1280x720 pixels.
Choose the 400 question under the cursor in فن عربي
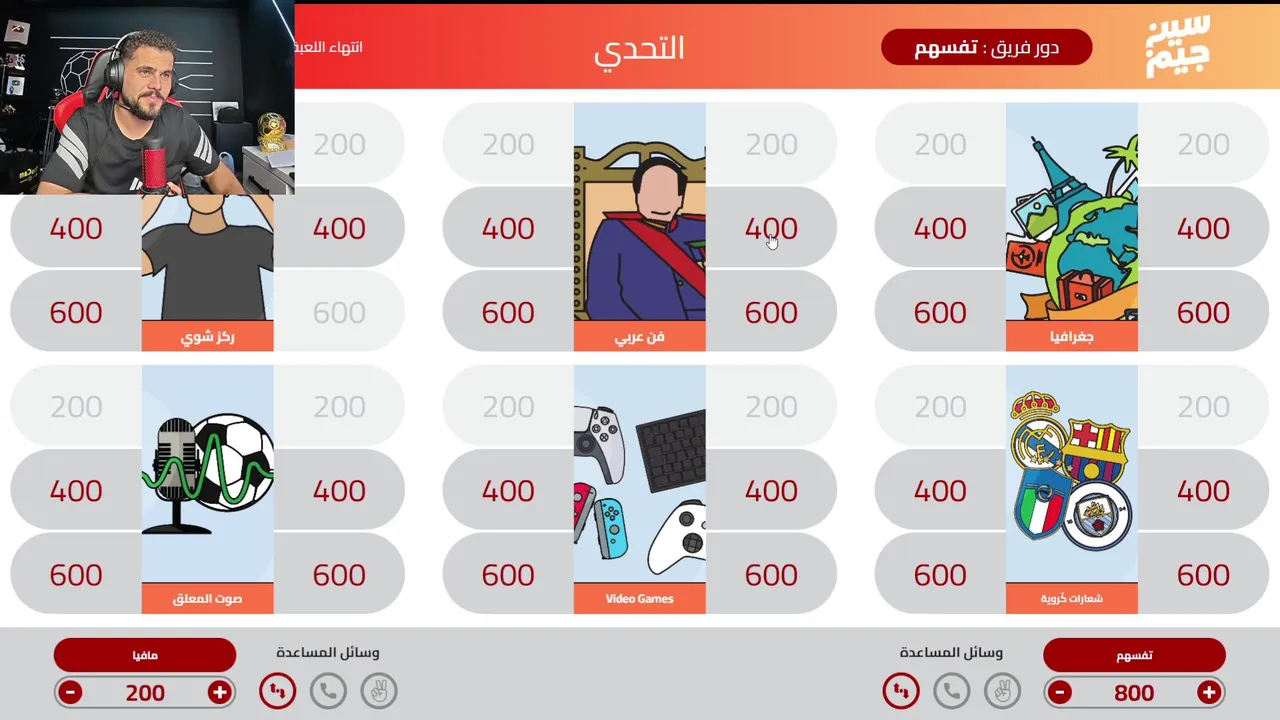771,229
